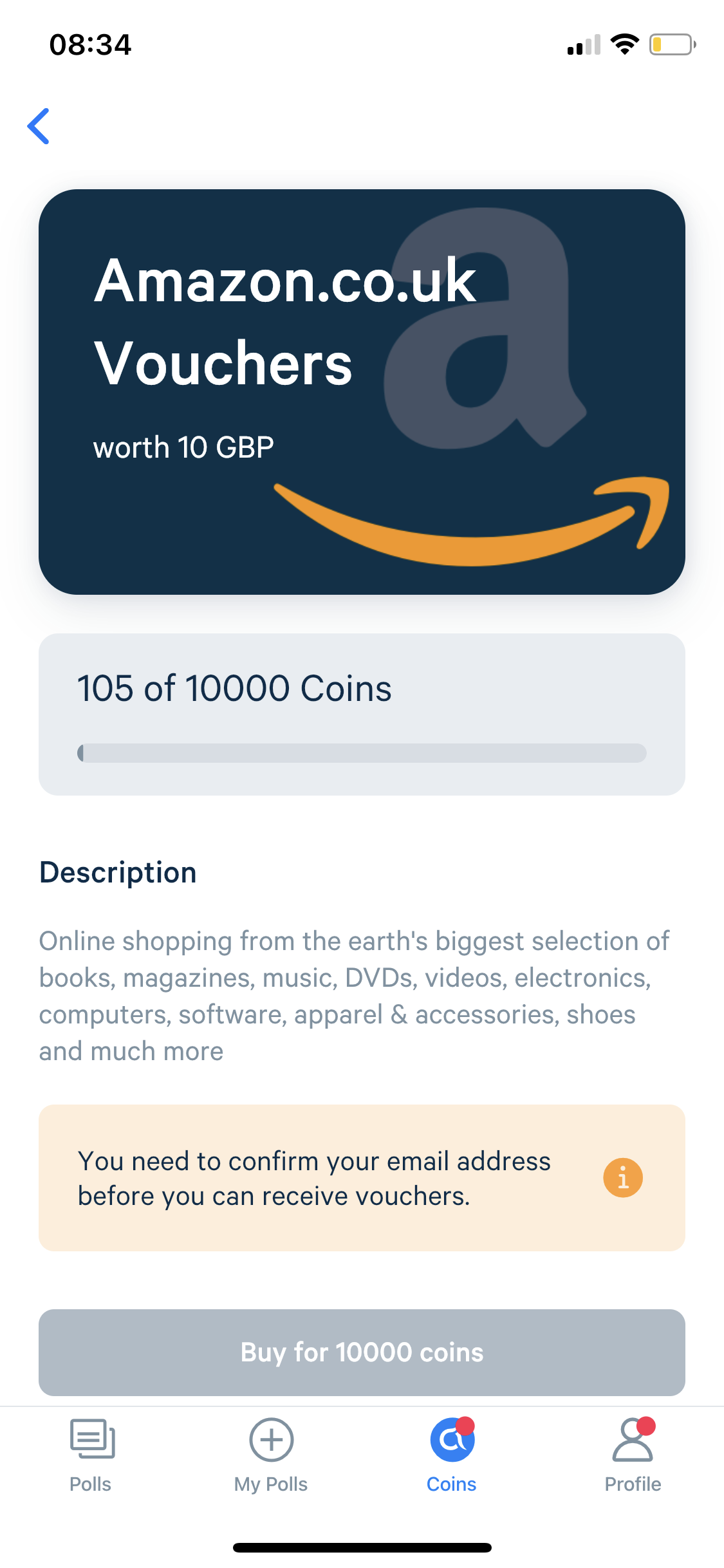This screenshot has width=724, height=1568.
Task: Open the Polls section icon
Action: point(91,1439)
